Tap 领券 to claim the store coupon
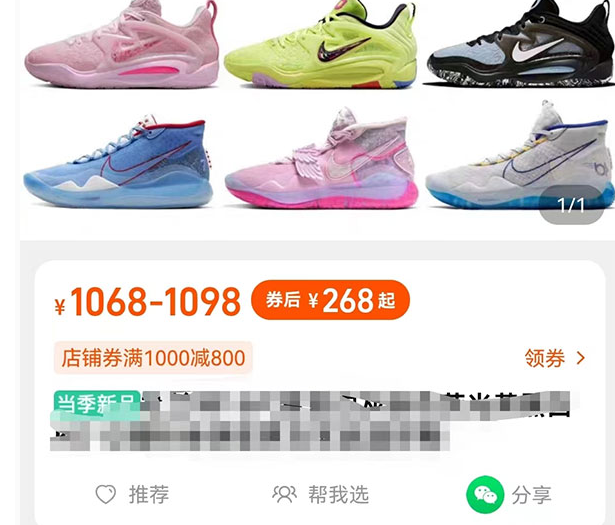Screen dimensions: 615x525 coord(555,358)
